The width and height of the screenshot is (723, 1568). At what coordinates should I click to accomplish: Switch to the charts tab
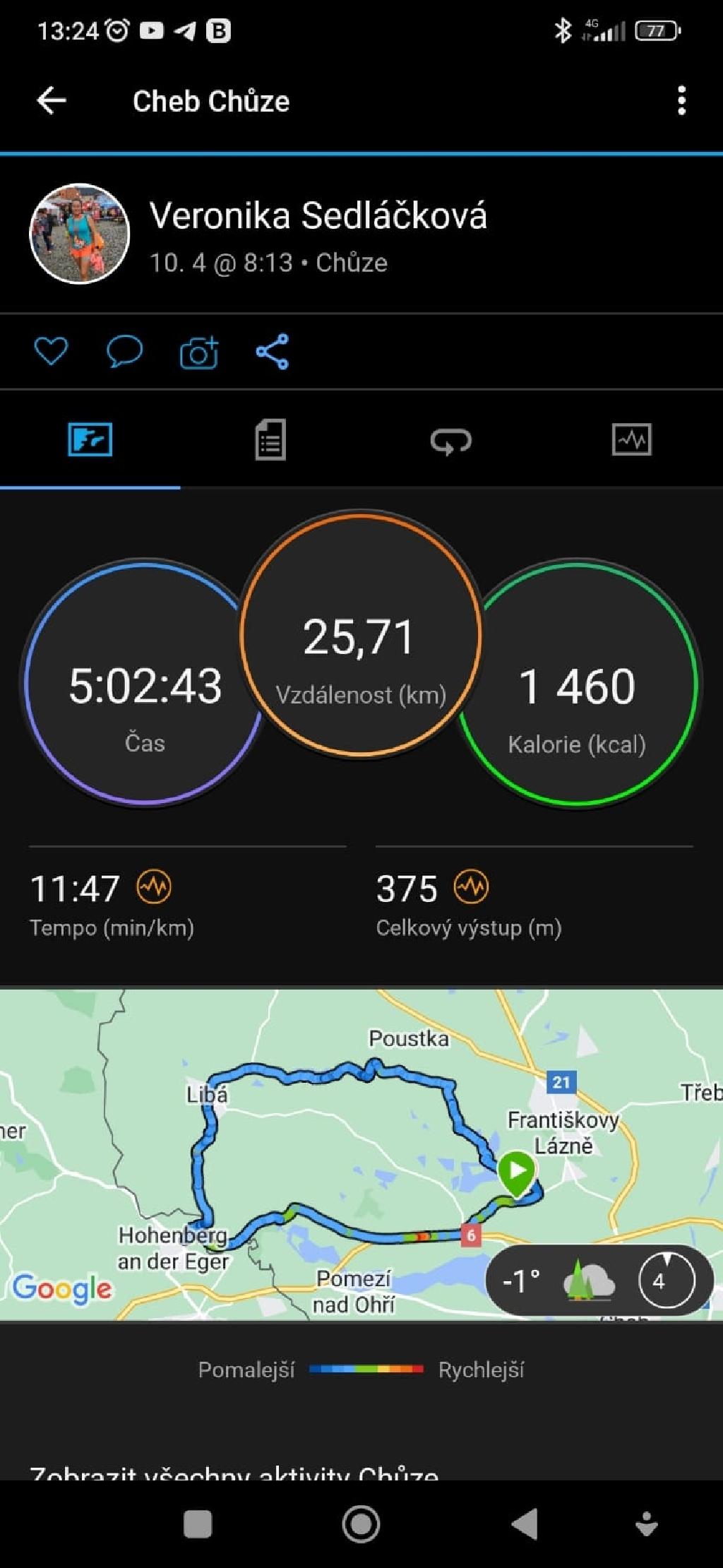click(631, 440)
